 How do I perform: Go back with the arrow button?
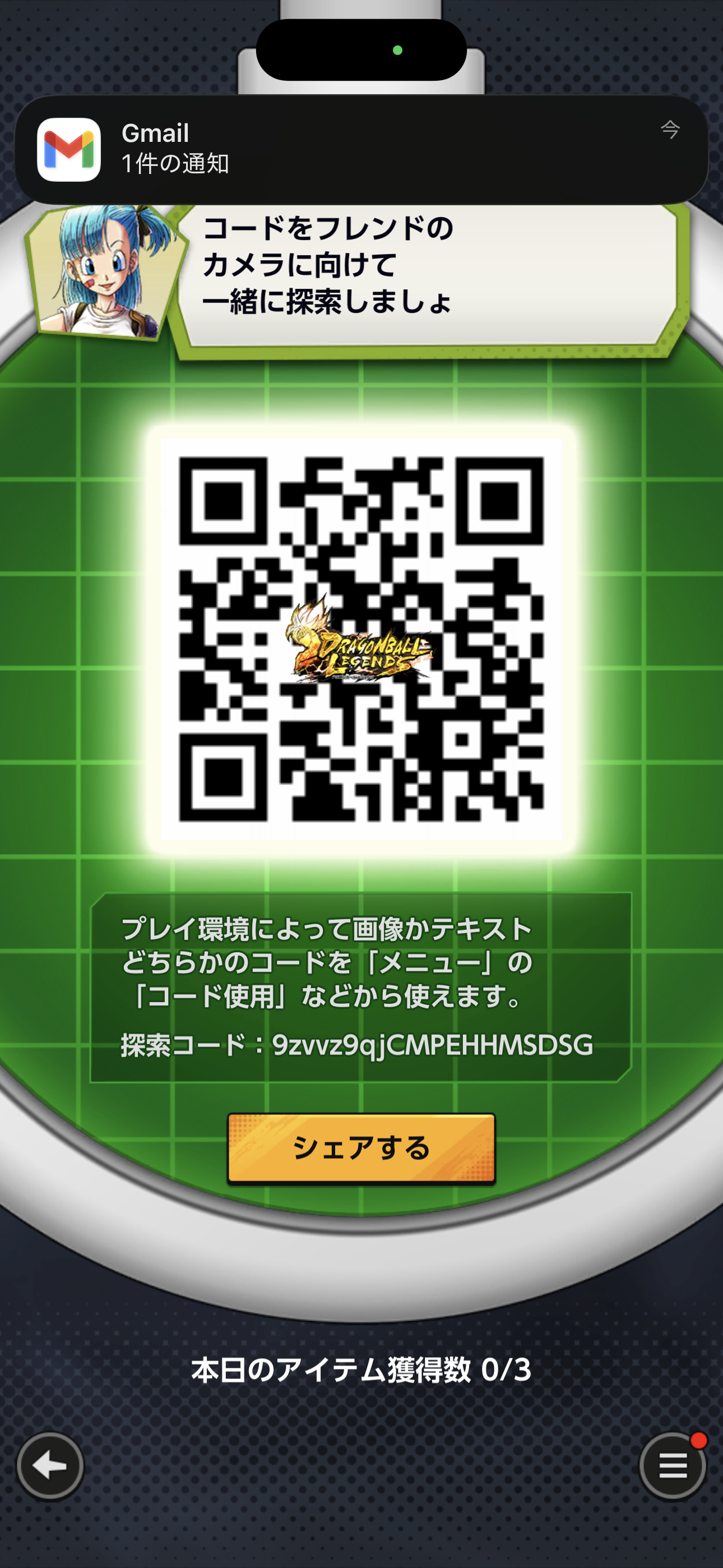click(x=50, y=1466)
